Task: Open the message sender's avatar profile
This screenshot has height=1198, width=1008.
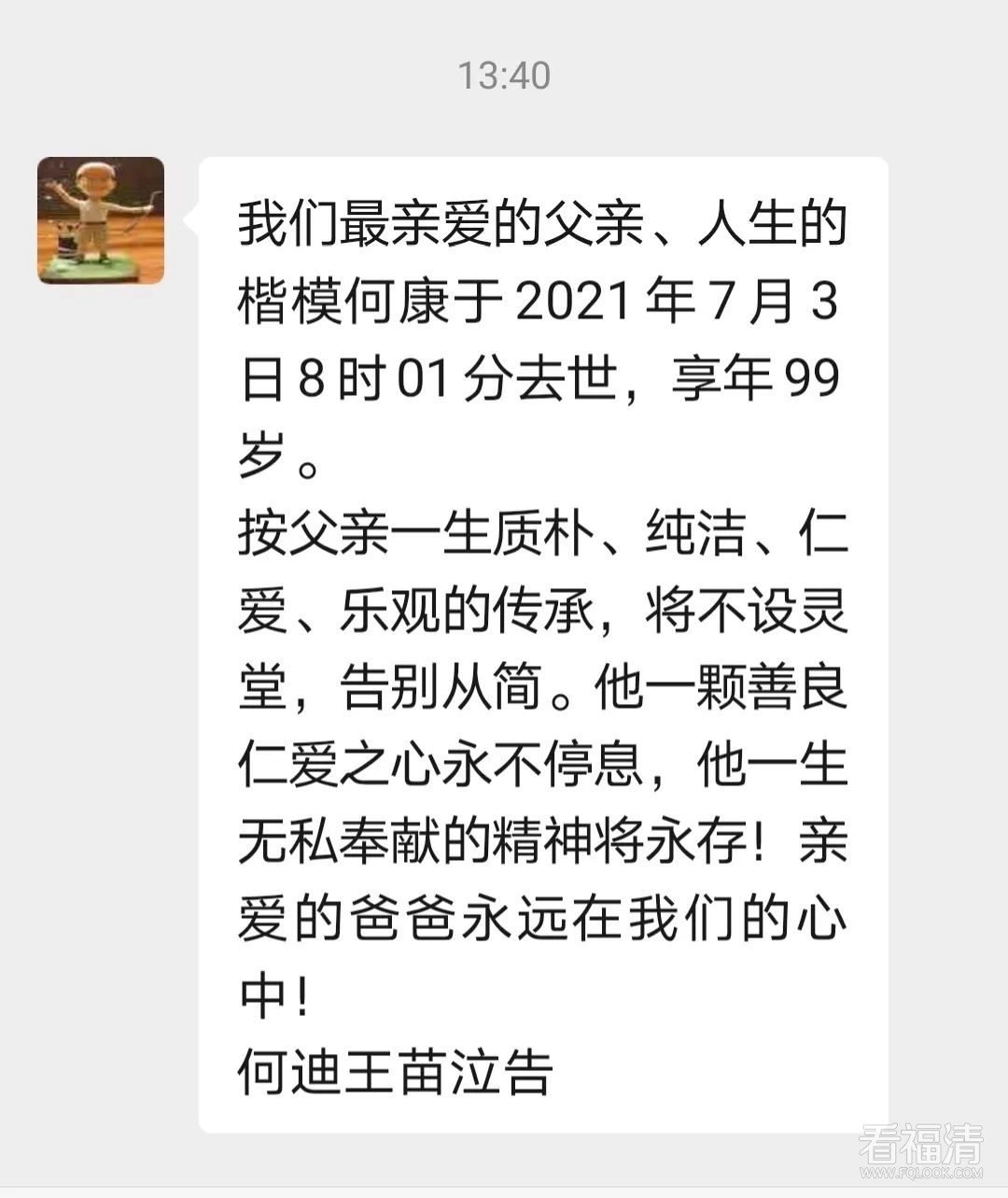Action: [101, 220]
